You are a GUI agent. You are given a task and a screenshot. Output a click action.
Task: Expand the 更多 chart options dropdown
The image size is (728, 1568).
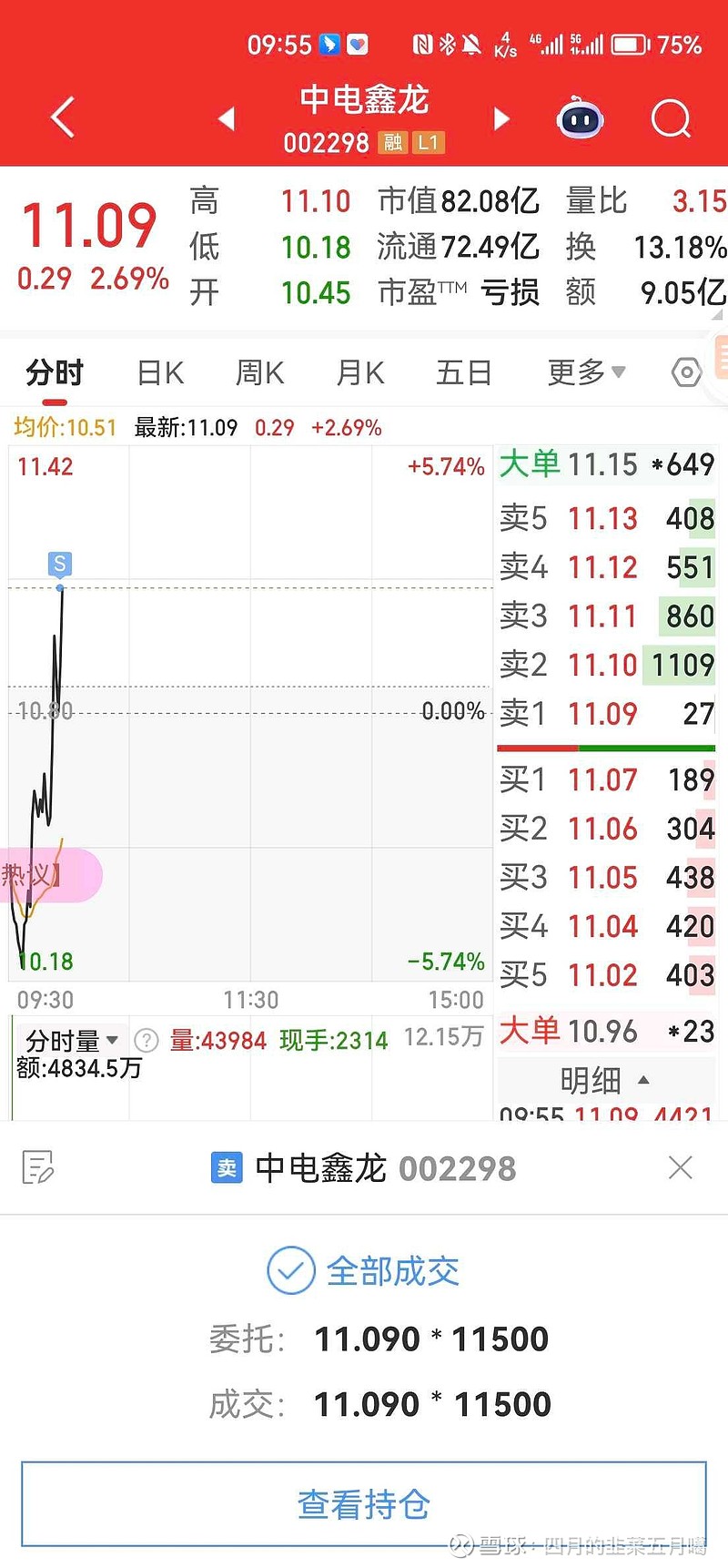pos(586,372)
